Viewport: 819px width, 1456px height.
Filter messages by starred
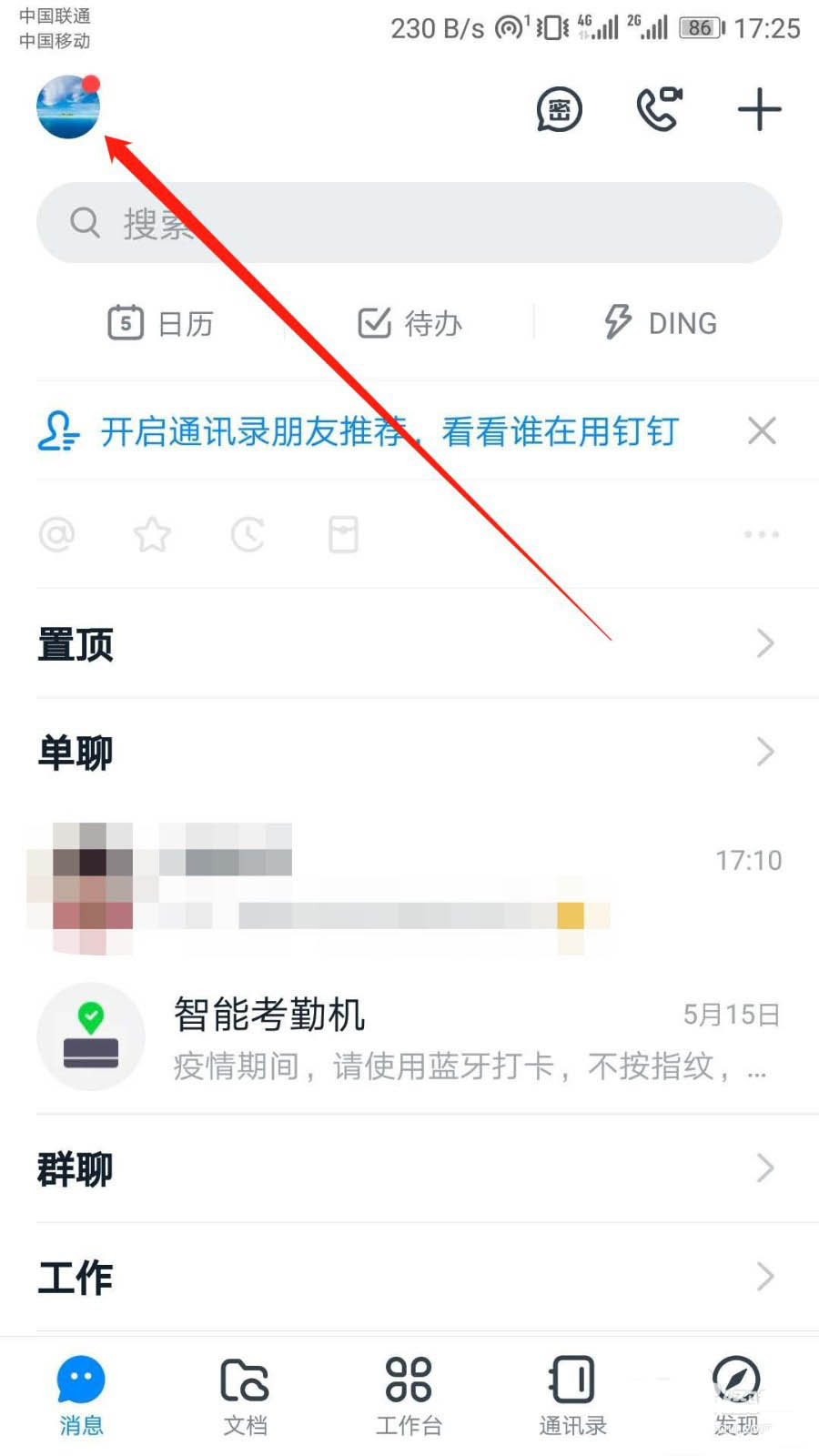(152, 534)
